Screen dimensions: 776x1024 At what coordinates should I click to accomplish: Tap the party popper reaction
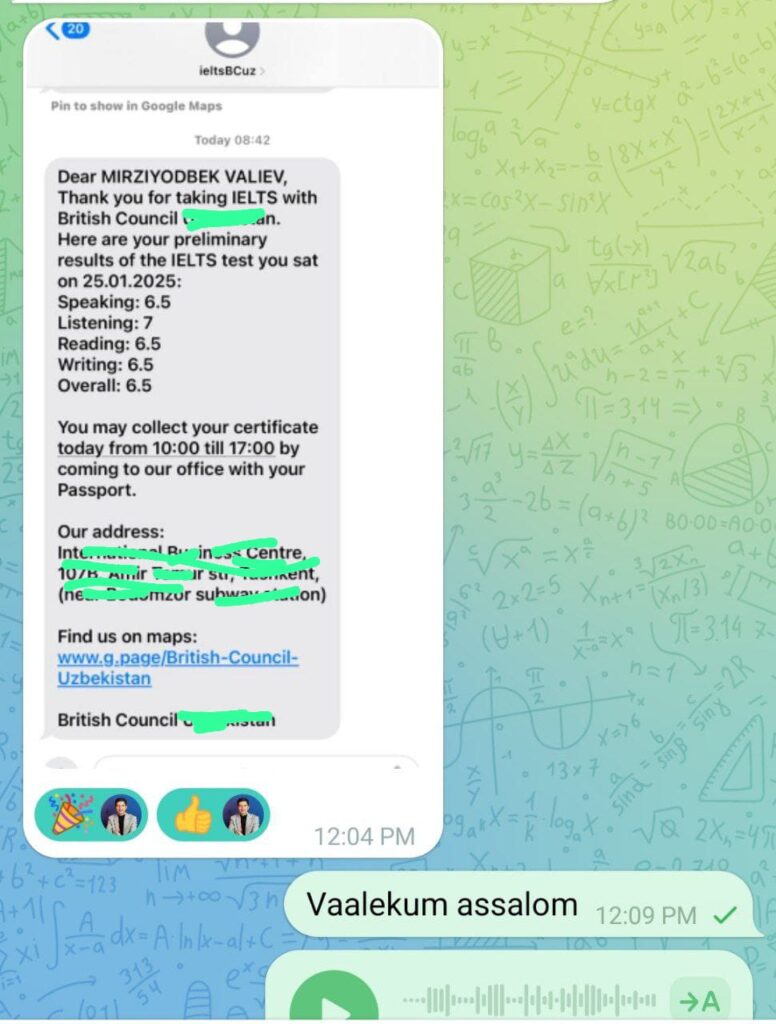[x=90, y=814]
